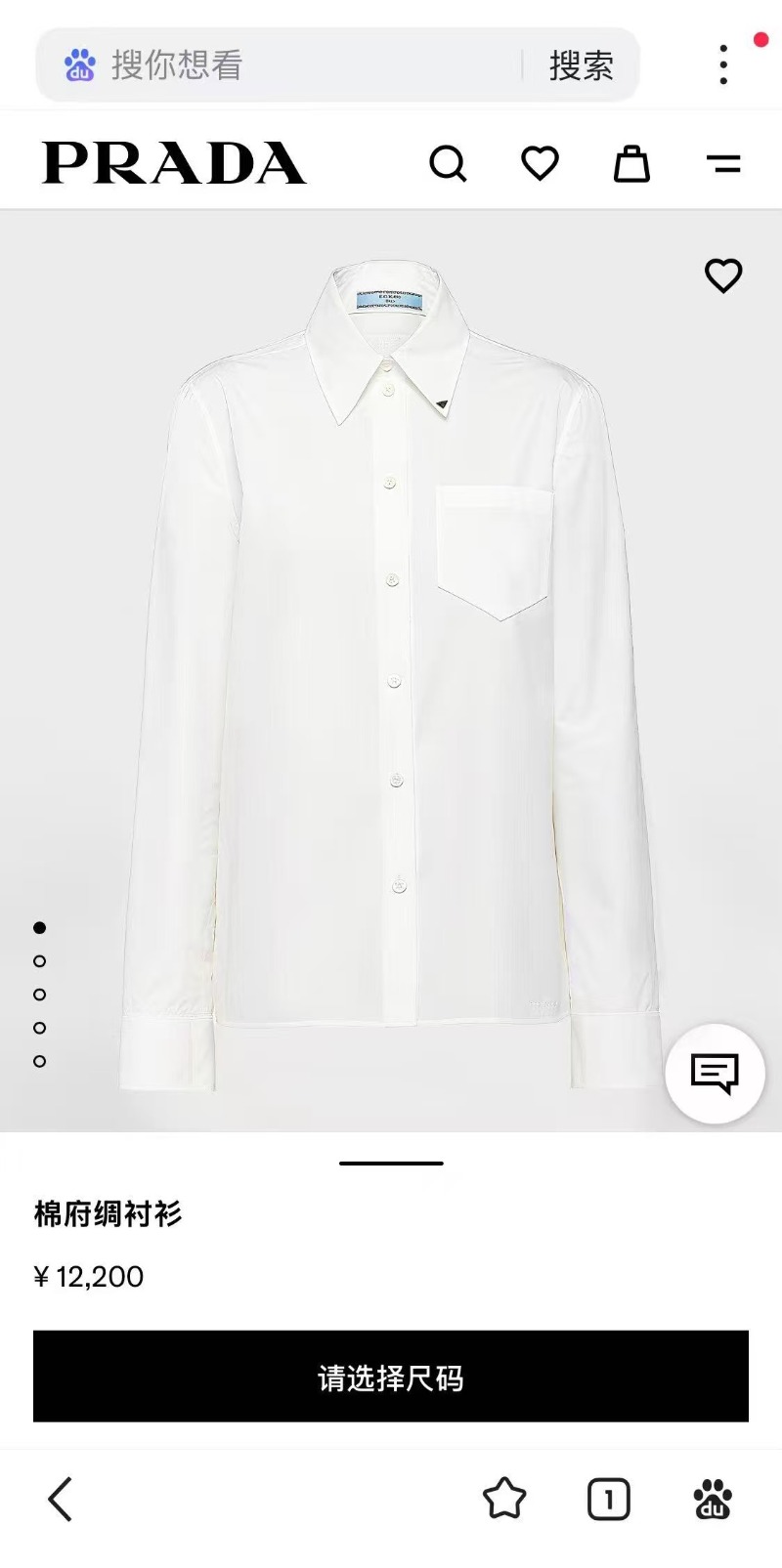Tap the 搜索 search button
Image resolution: width=782 pixels, height=1568 pixels.
(582, 65)
